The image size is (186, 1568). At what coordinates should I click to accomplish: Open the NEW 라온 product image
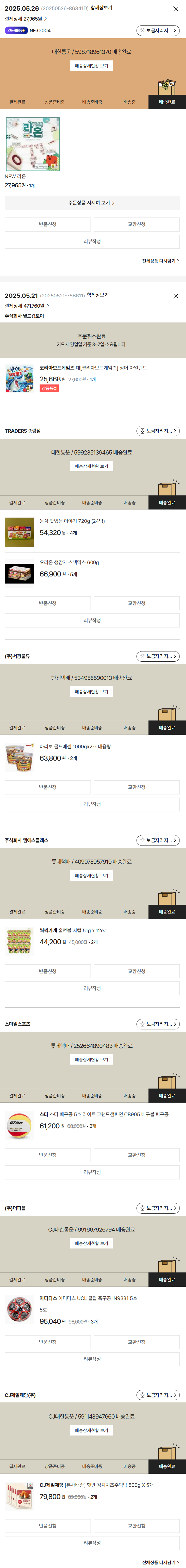click(33, 144)
